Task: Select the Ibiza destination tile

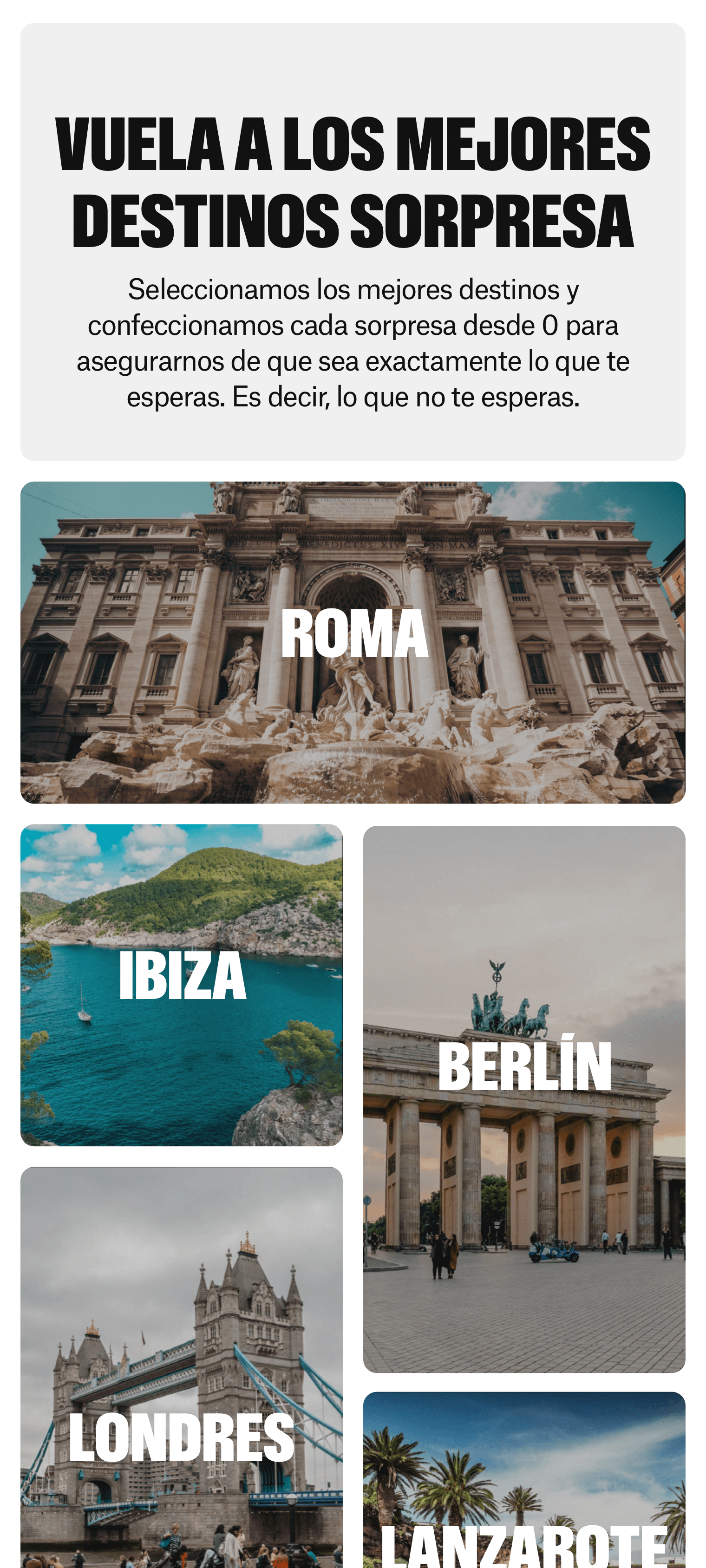Action: tap(181, 985)
